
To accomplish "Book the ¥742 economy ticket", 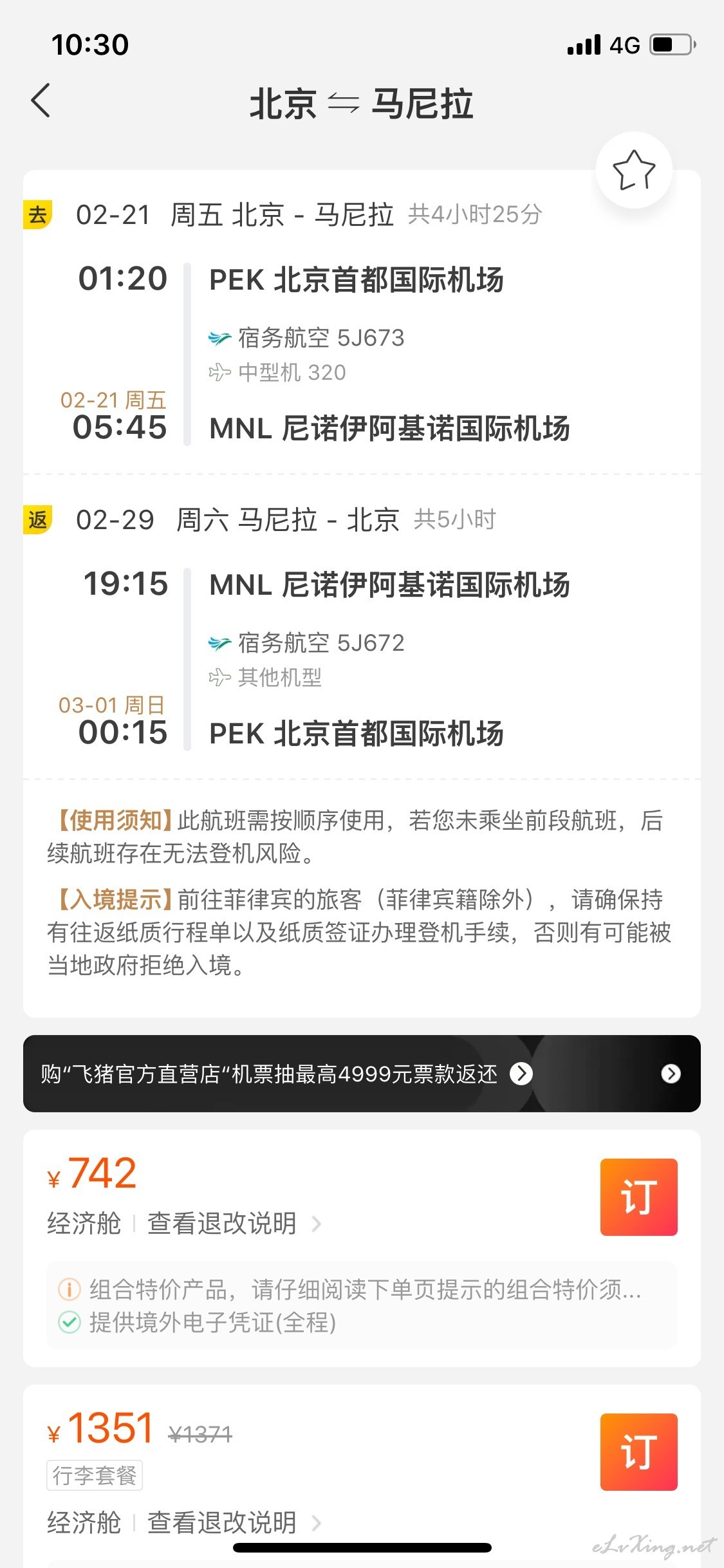I will point(638,1197).
